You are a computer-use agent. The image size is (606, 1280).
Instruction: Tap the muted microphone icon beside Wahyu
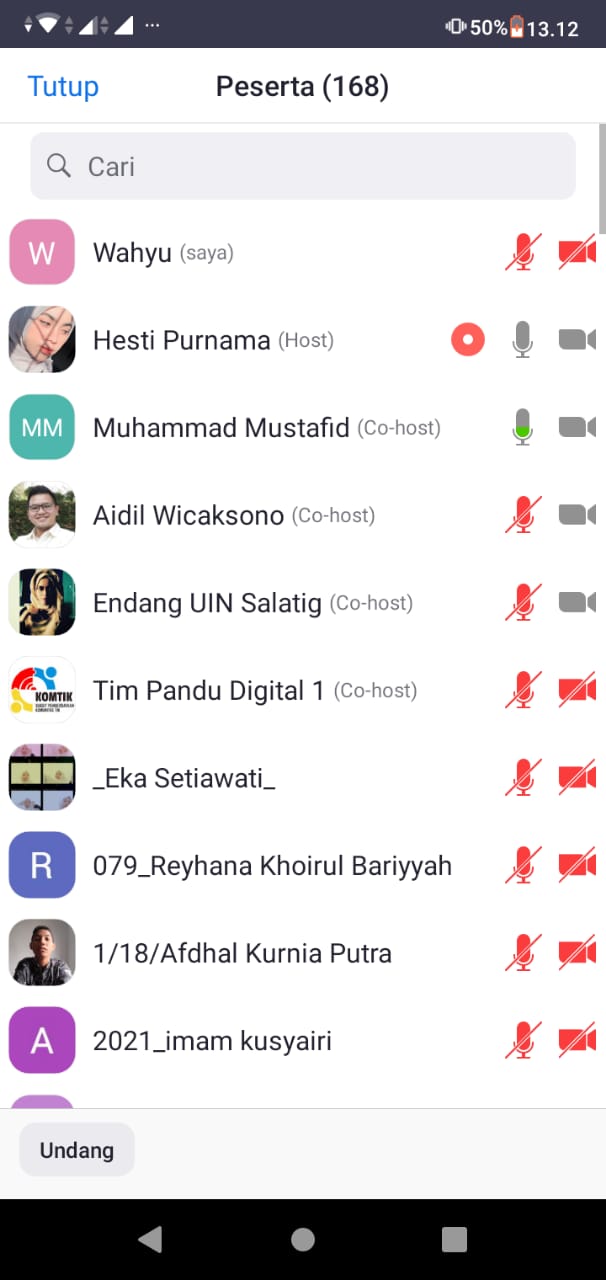coord(522,253)
